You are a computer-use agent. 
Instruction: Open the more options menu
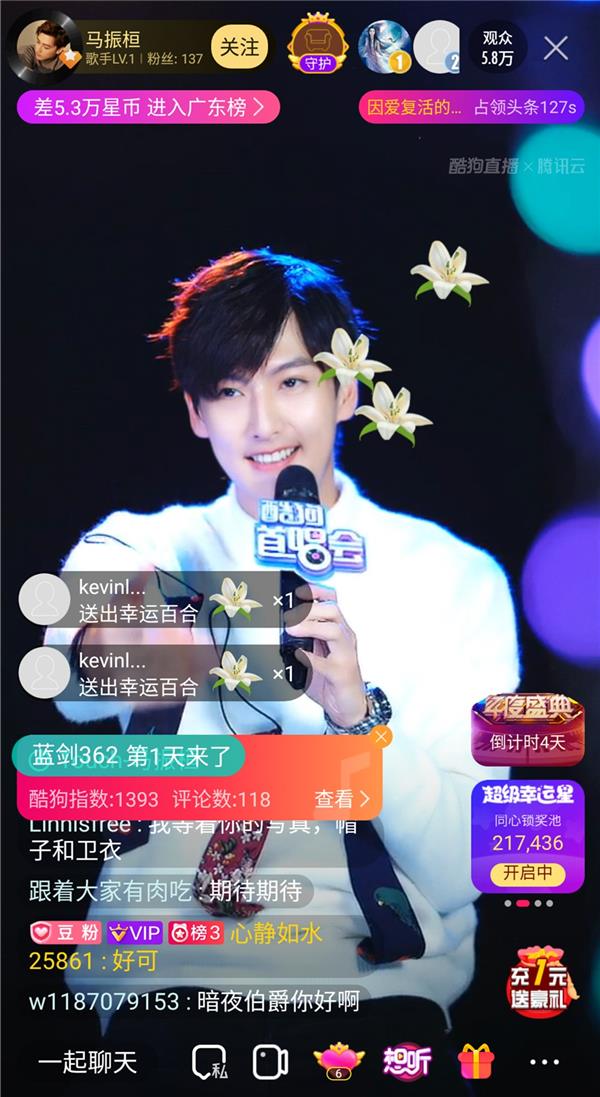point(545,1062)
